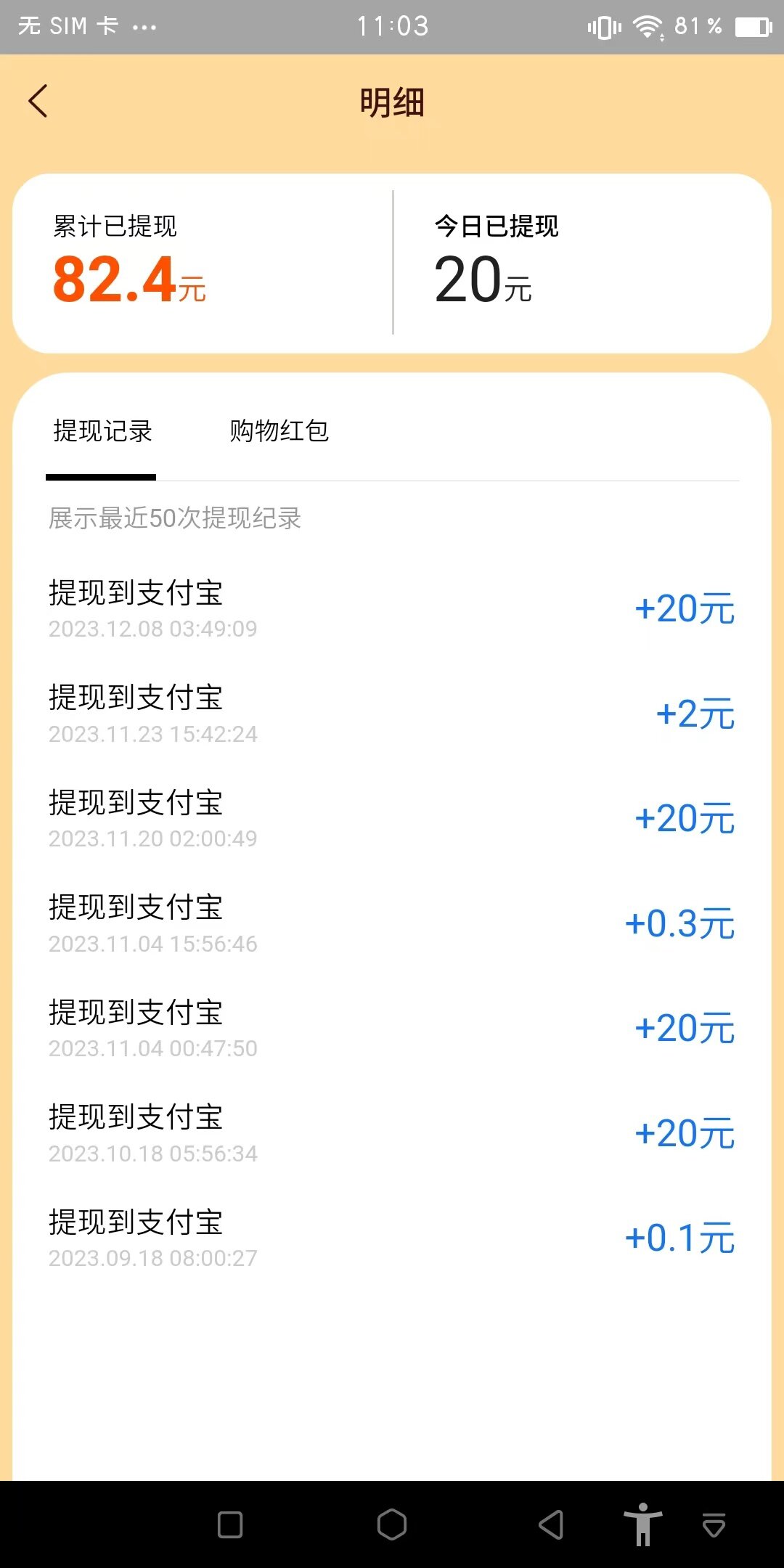Tap the system home button

click(392, 1524)
